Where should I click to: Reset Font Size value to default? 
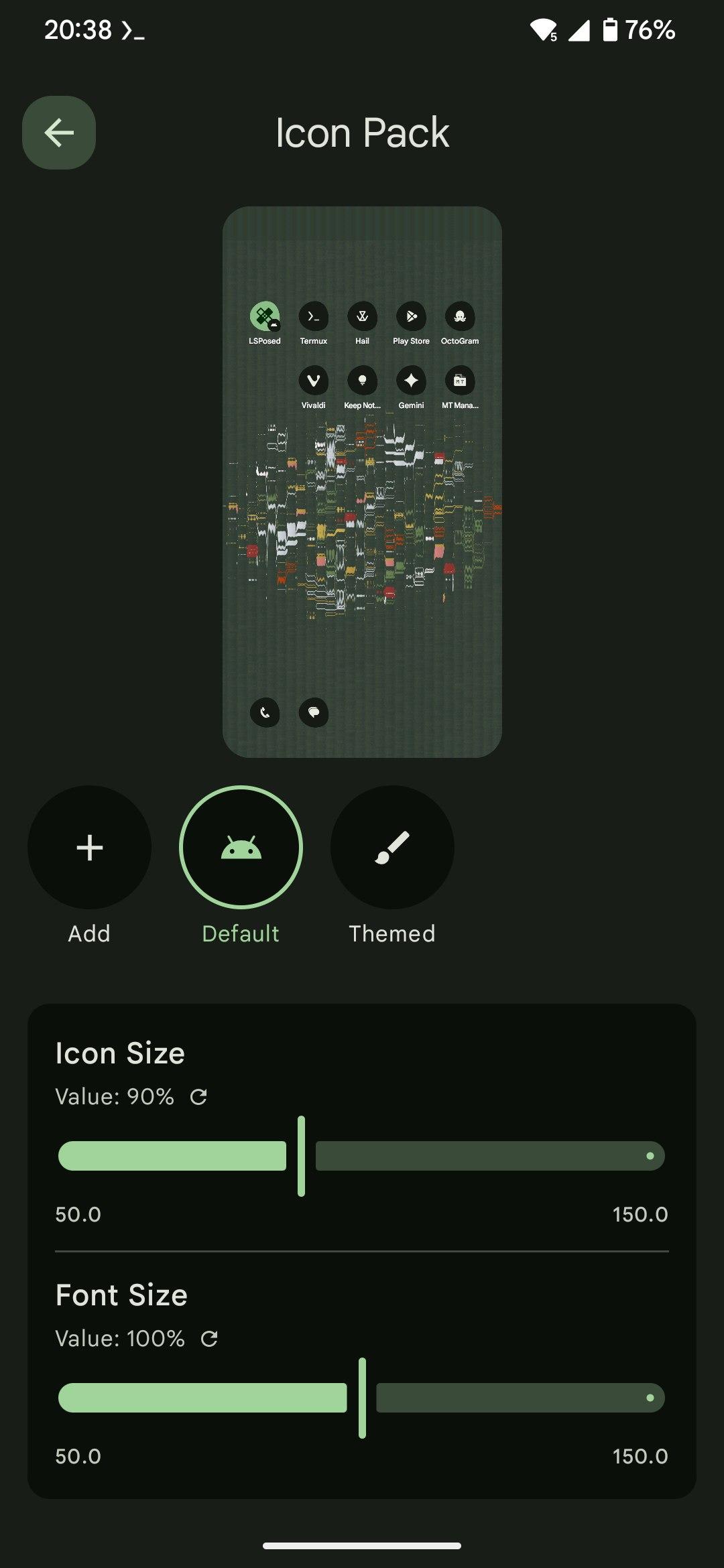click(209, 1339)
